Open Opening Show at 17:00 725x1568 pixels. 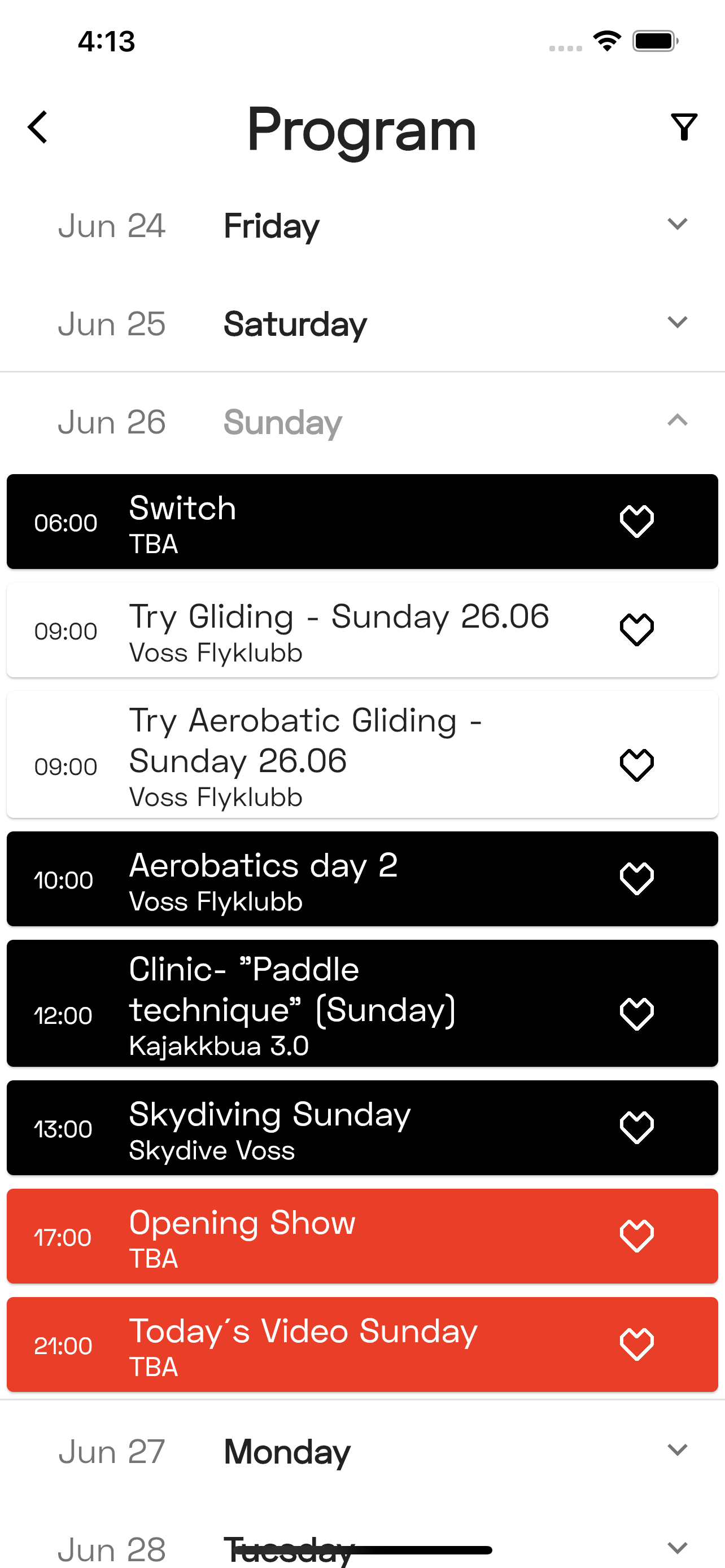[x=362, y=1236]
